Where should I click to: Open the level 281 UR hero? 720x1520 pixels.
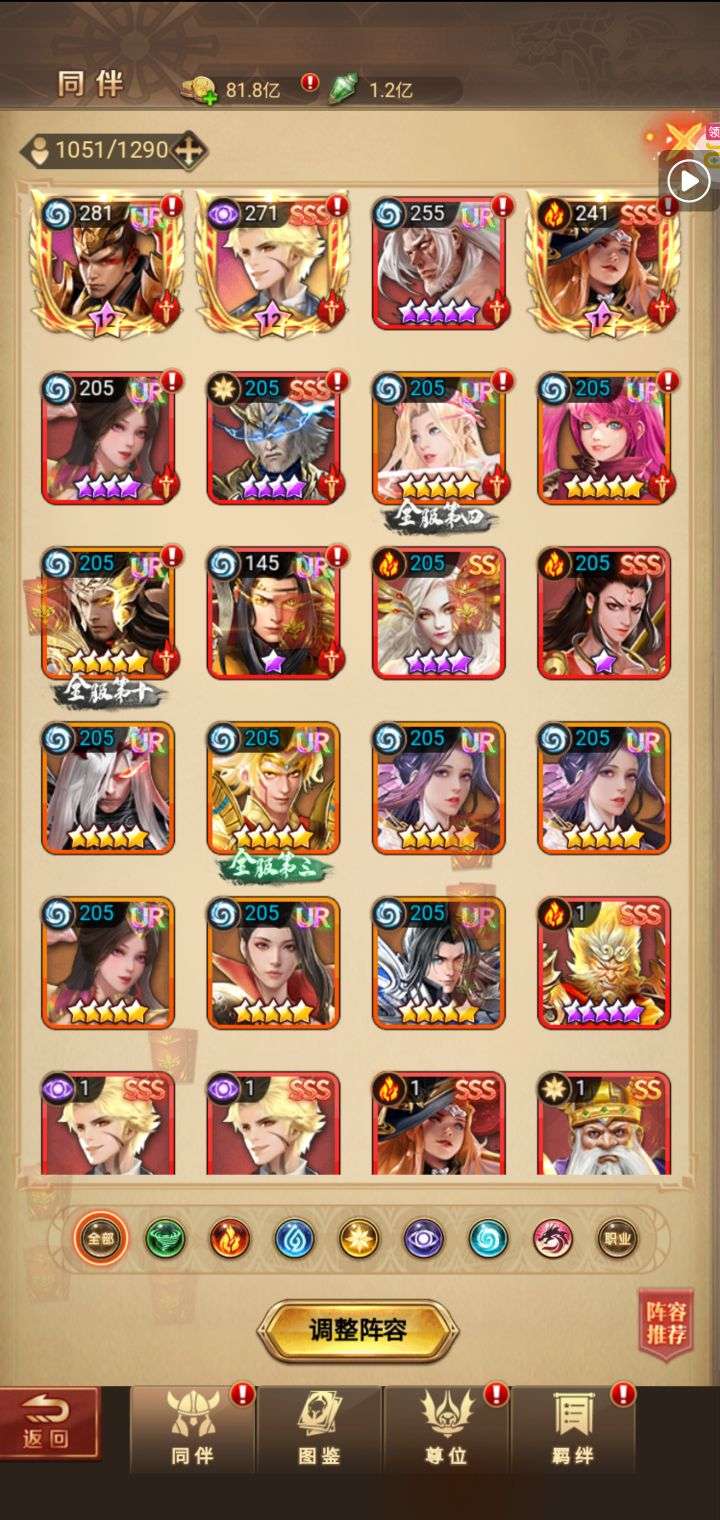(x=108, y=261)
